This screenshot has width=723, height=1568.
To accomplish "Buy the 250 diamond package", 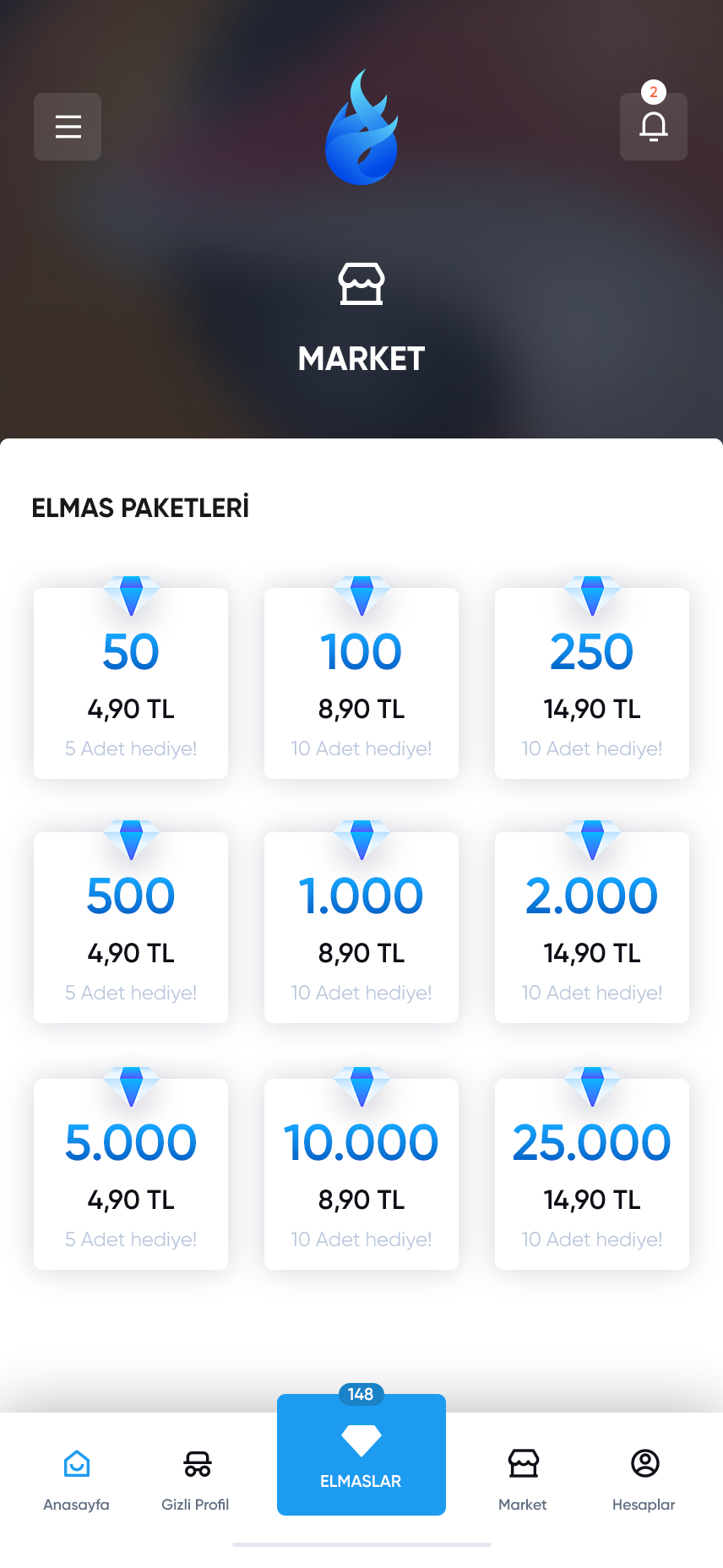I will click(592, 683).
